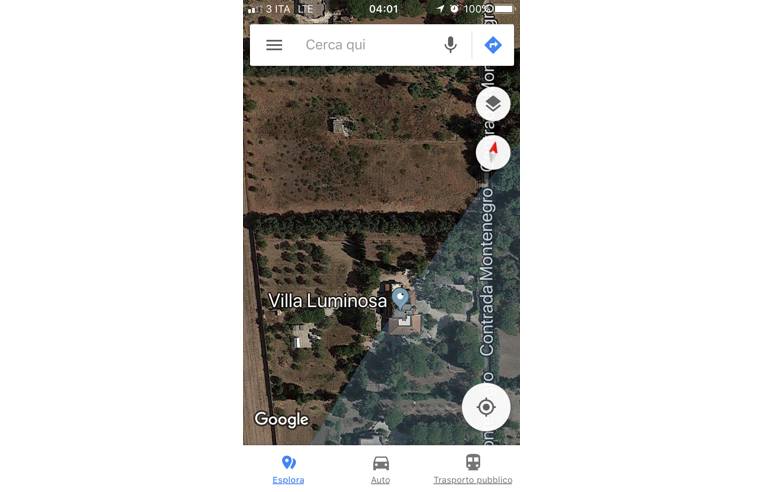Switch to the Trasporto pubblico tab

(x=472, y=468)
